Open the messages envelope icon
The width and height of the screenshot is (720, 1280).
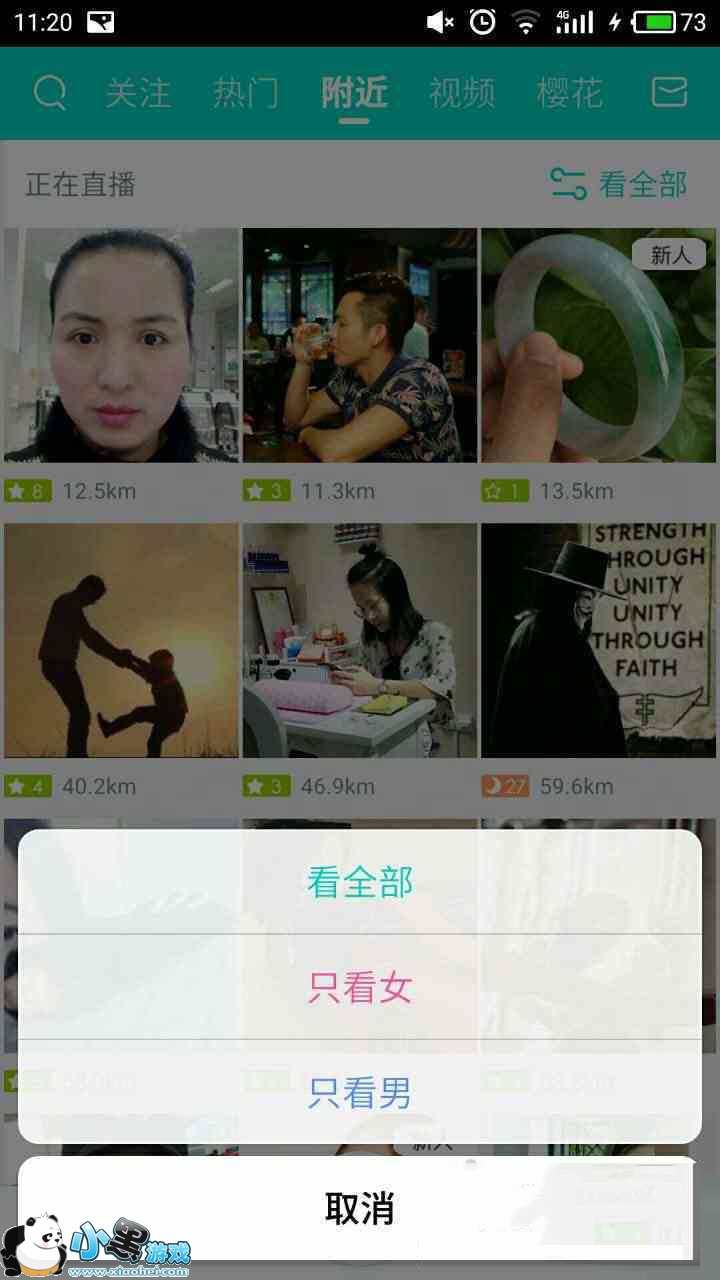pos(670,92)
